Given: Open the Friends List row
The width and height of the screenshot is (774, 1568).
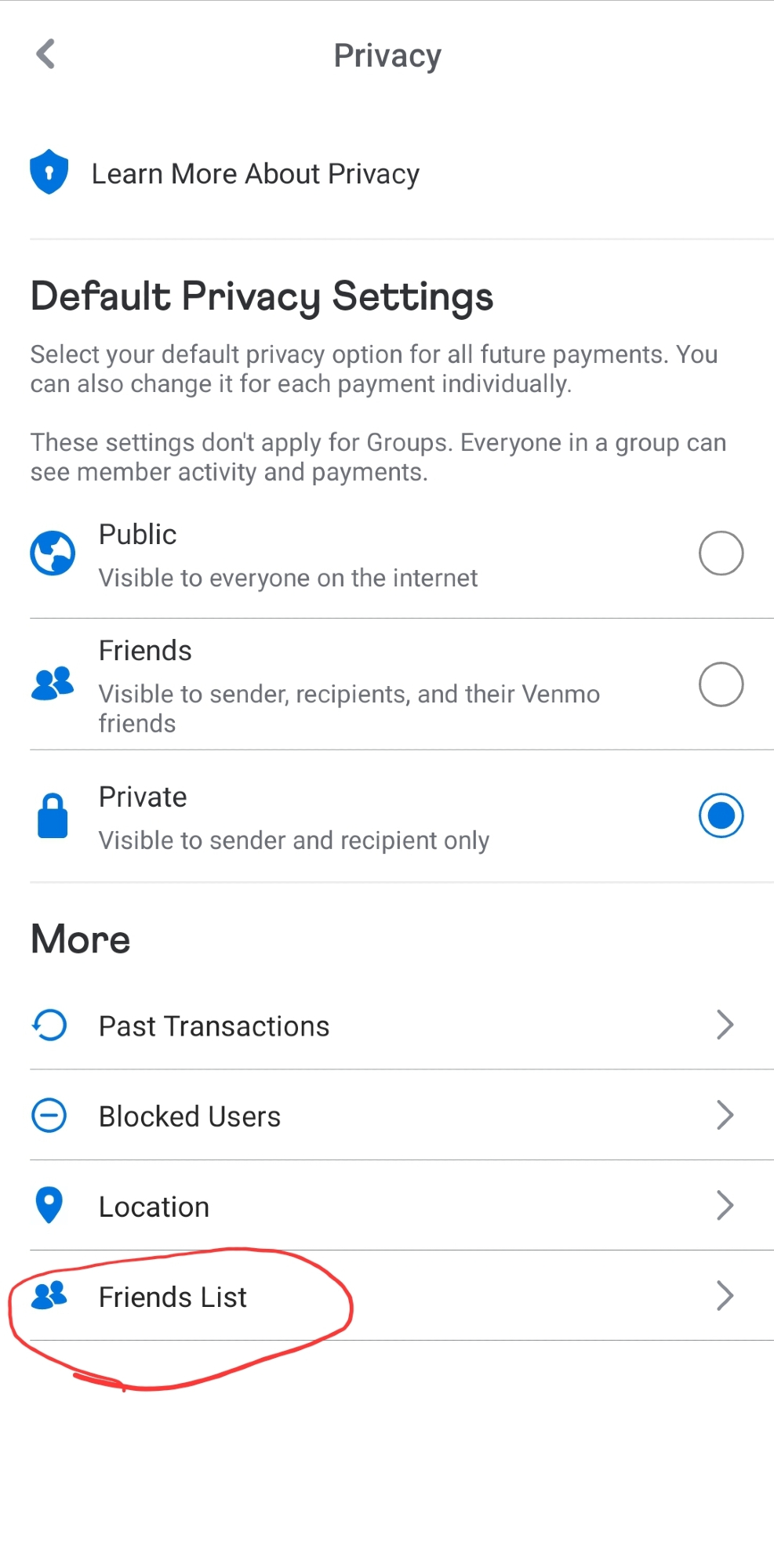Looking at the screenshot, I should click(384, 1297).
